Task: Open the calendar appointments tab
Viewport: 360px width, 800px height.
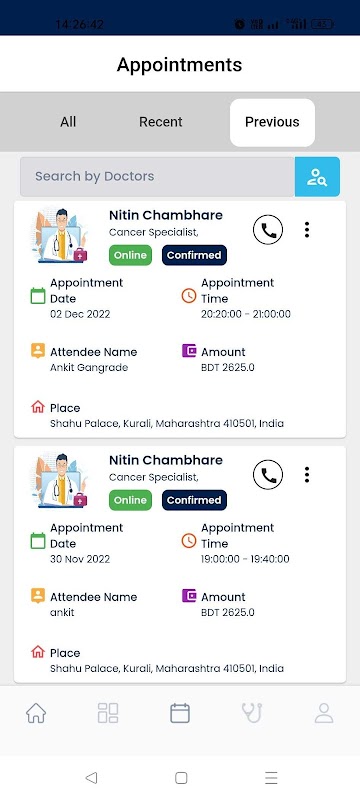Action: tap(180, 713)
